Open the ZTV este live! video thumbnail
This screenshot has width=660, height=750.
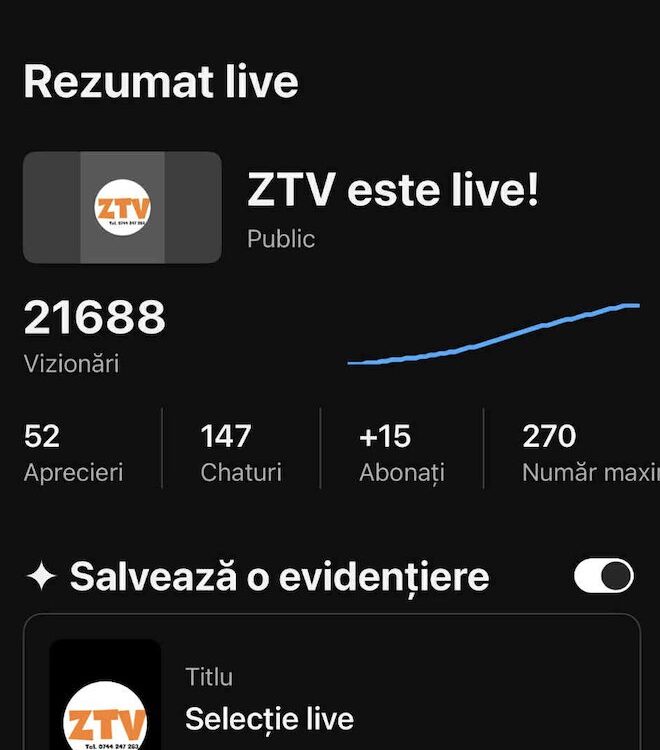tap(122, 208)
